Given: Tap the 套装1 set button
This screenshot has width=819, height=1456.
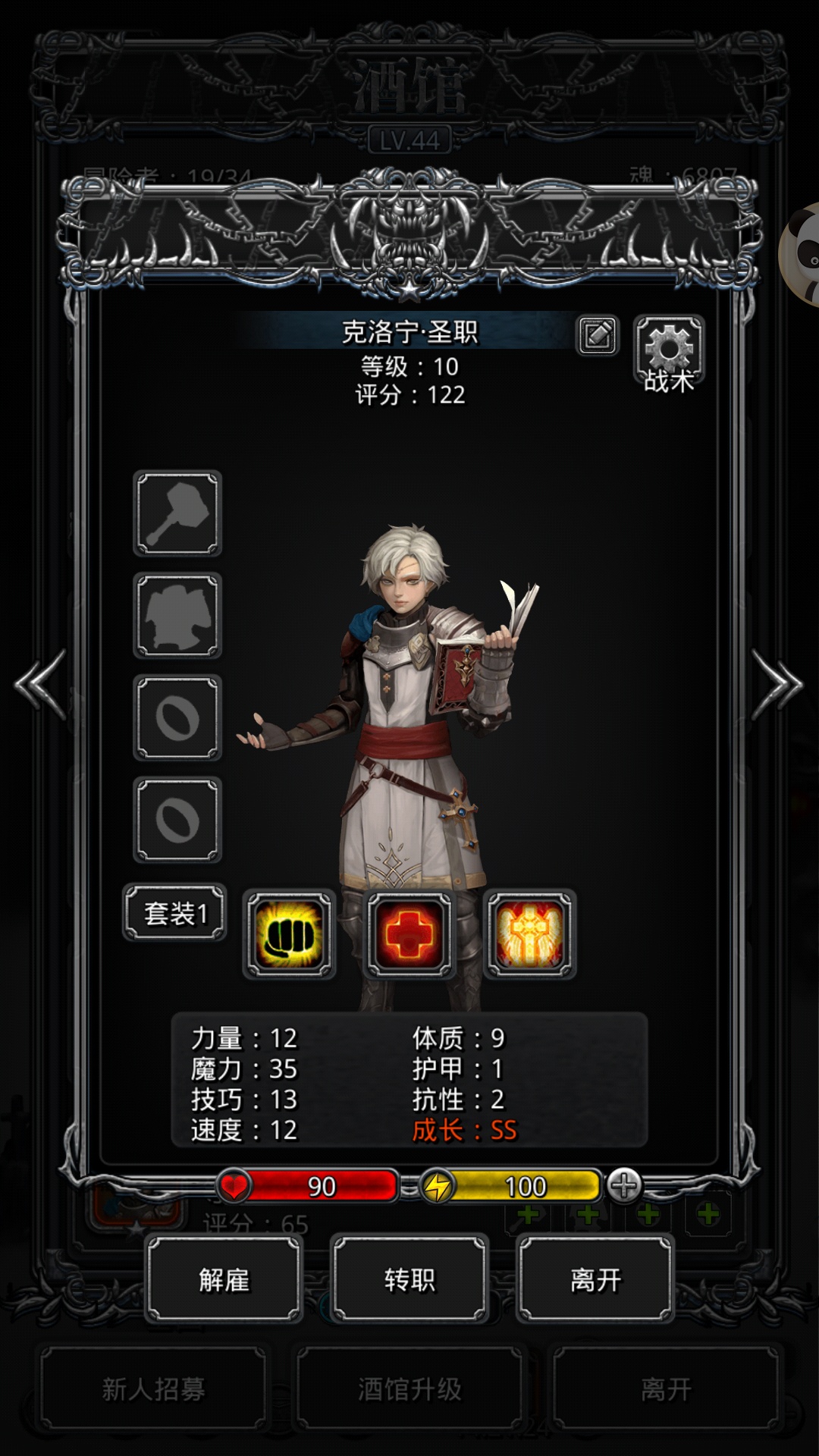Looking at the screenshot, I should click(175, 913).
